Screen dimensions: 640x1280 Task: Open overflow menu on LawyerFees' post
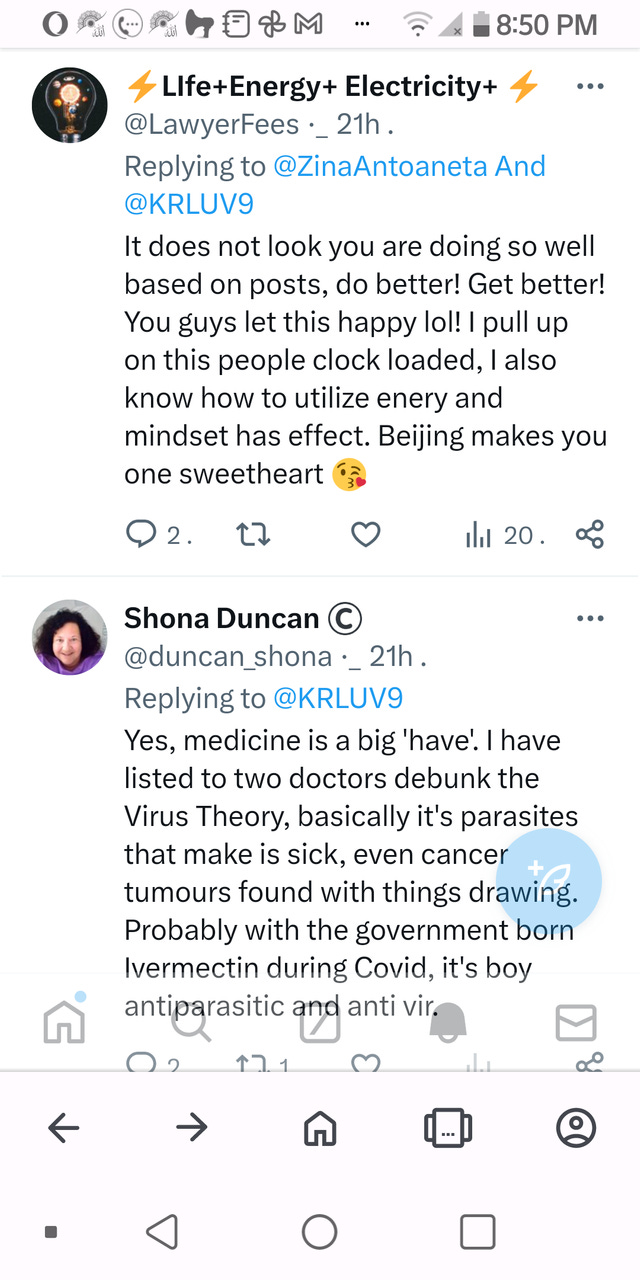point(590,87)
